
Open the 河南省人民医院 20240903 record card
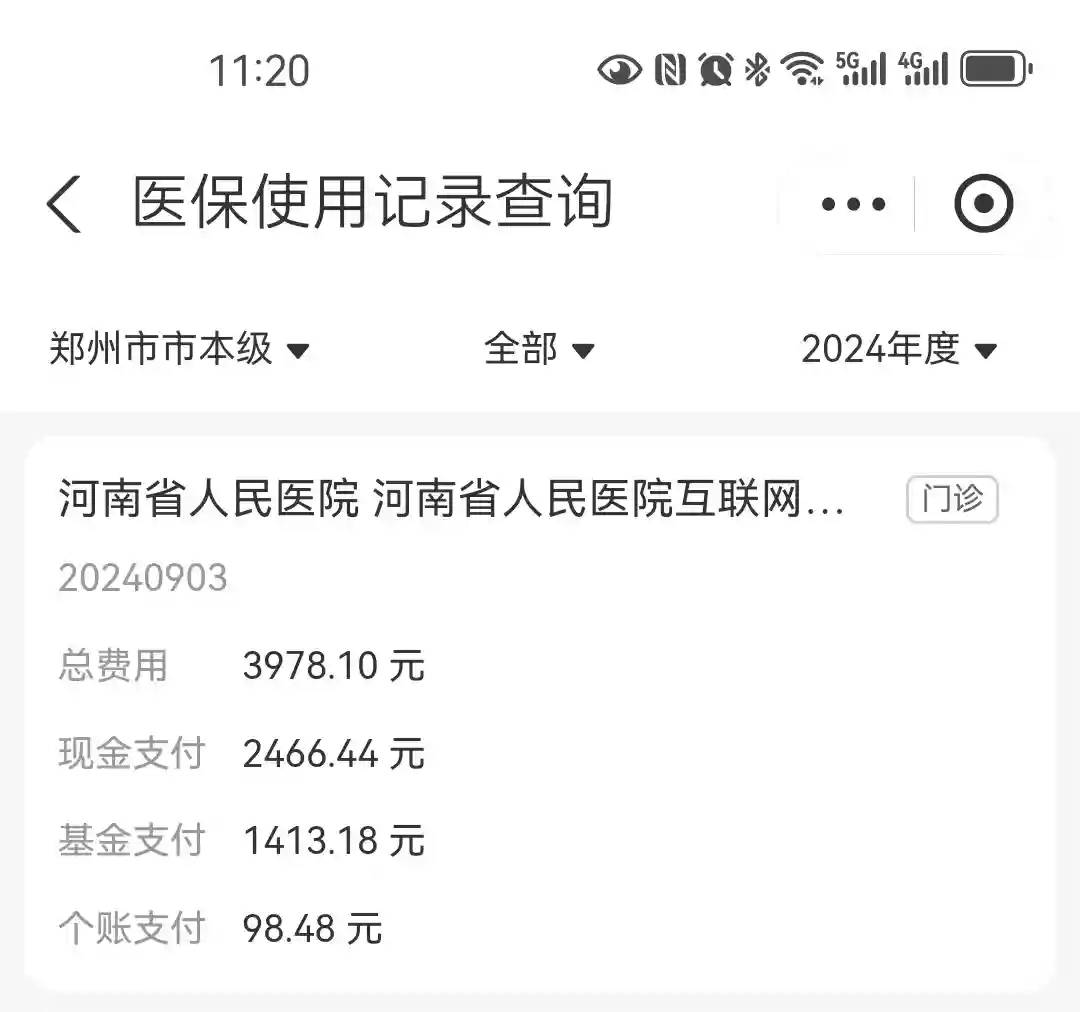pyautogui.click(x=540, y=712)
